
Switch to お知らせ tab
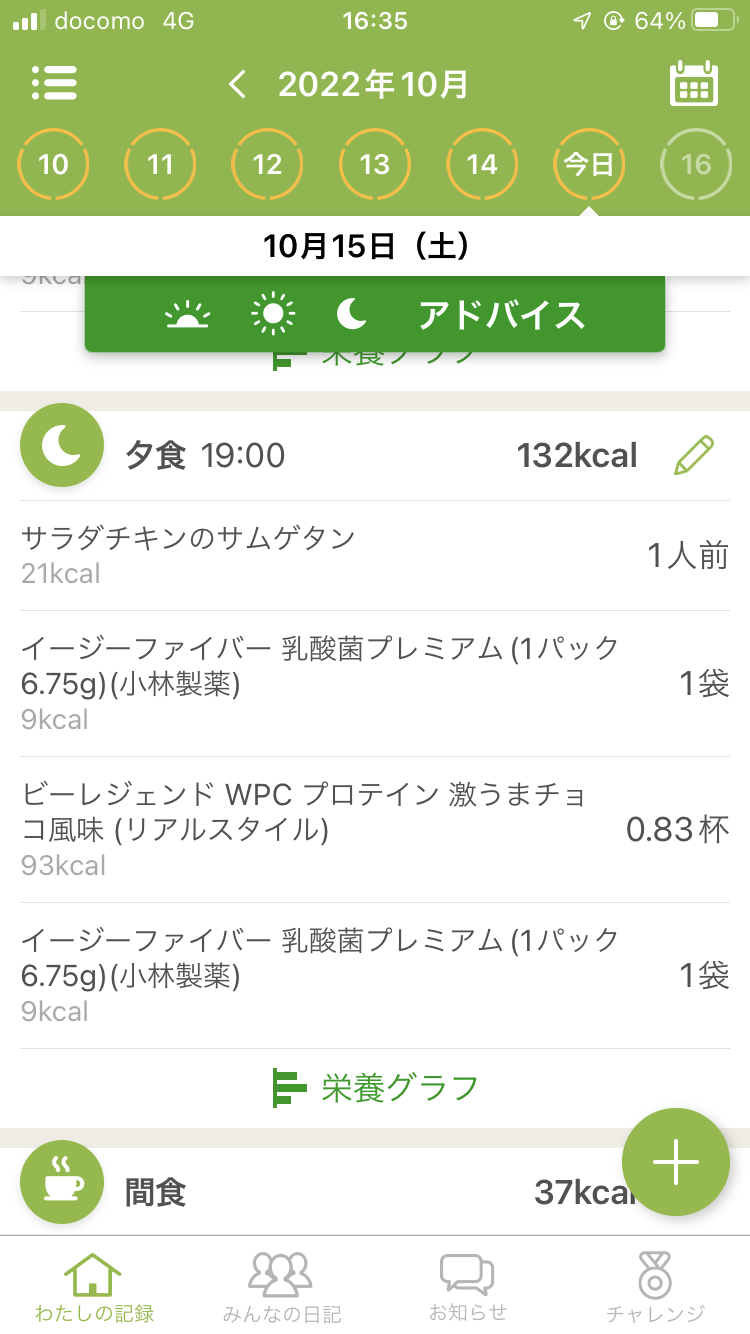(x=467, y=1288)
